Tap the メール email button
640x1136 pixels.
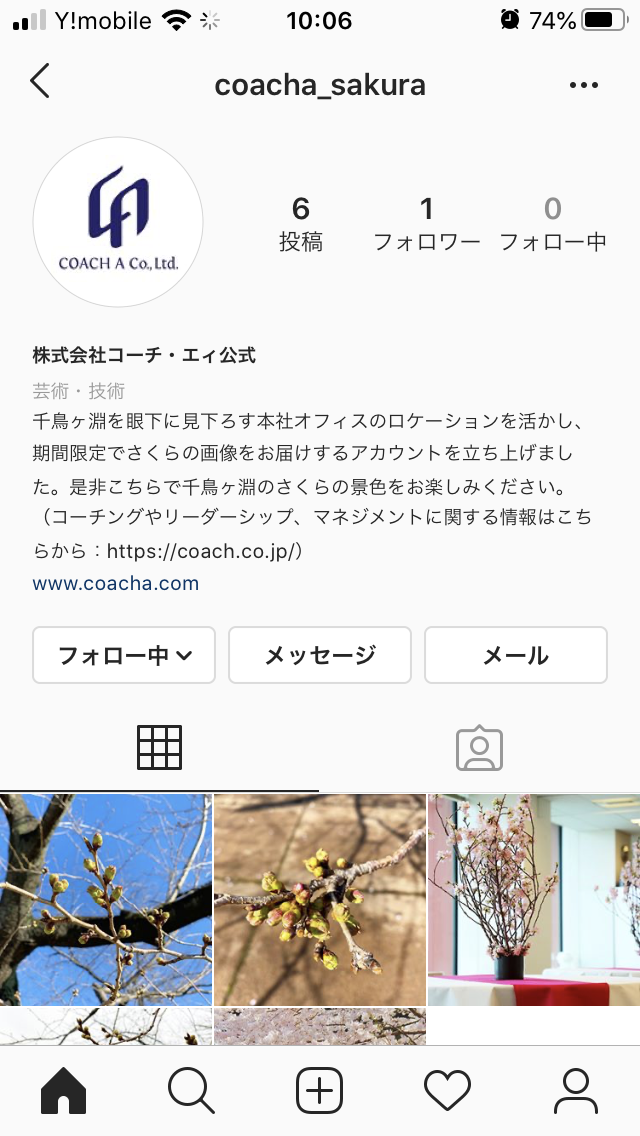click(x=516, y=655)
